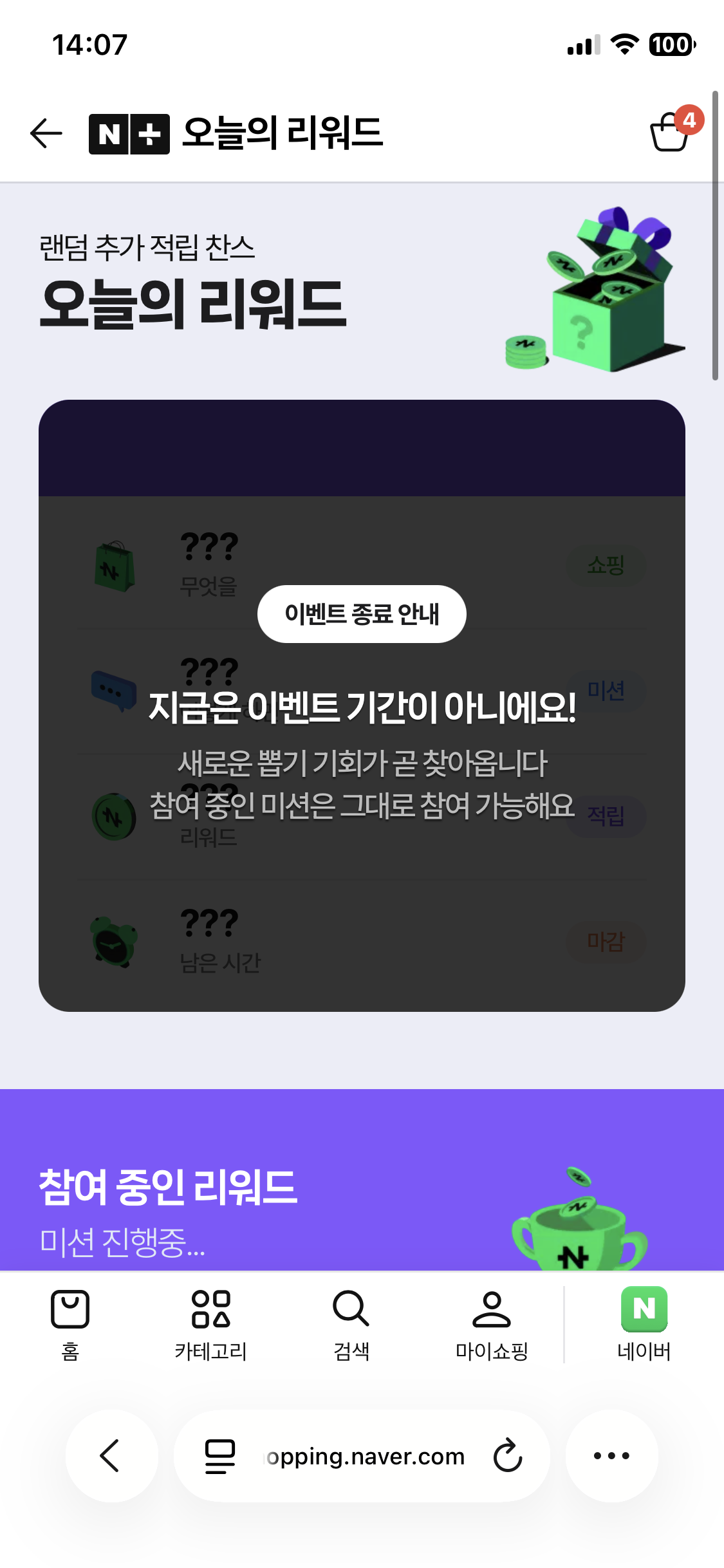Open the browser three-dot menu
The image size is (724, 1568).
click(611, 1456)
